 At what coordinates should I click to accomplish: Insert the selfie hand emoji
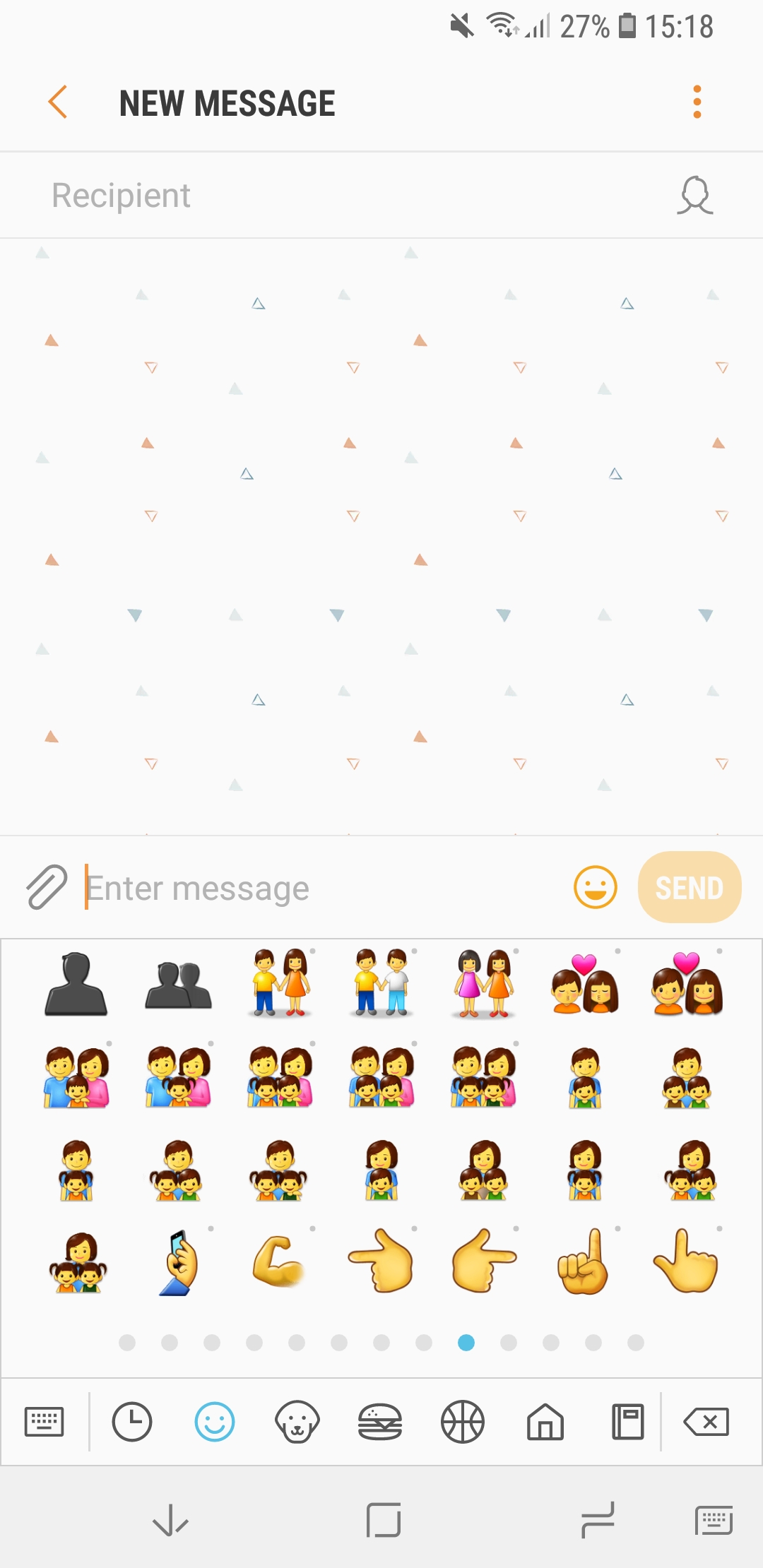[179, 1261]
